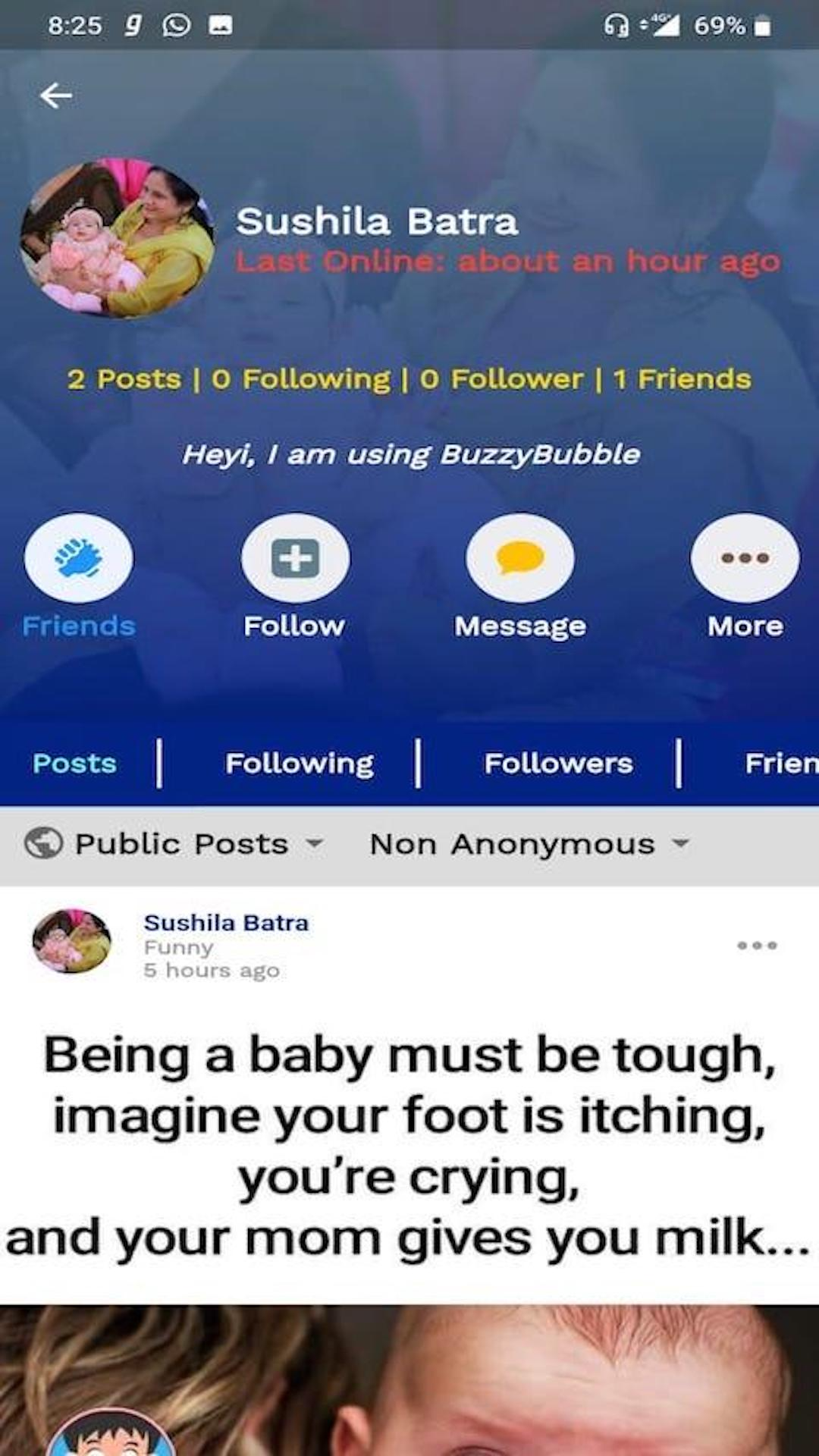
Task: Go back using the top arrow
Action: click(x=56, y=96)
